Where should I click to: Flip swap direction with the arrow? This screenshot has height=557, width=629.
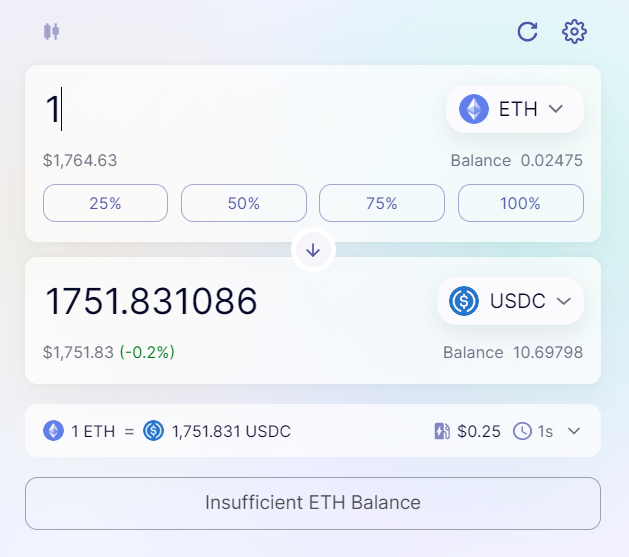click(313, 250)
